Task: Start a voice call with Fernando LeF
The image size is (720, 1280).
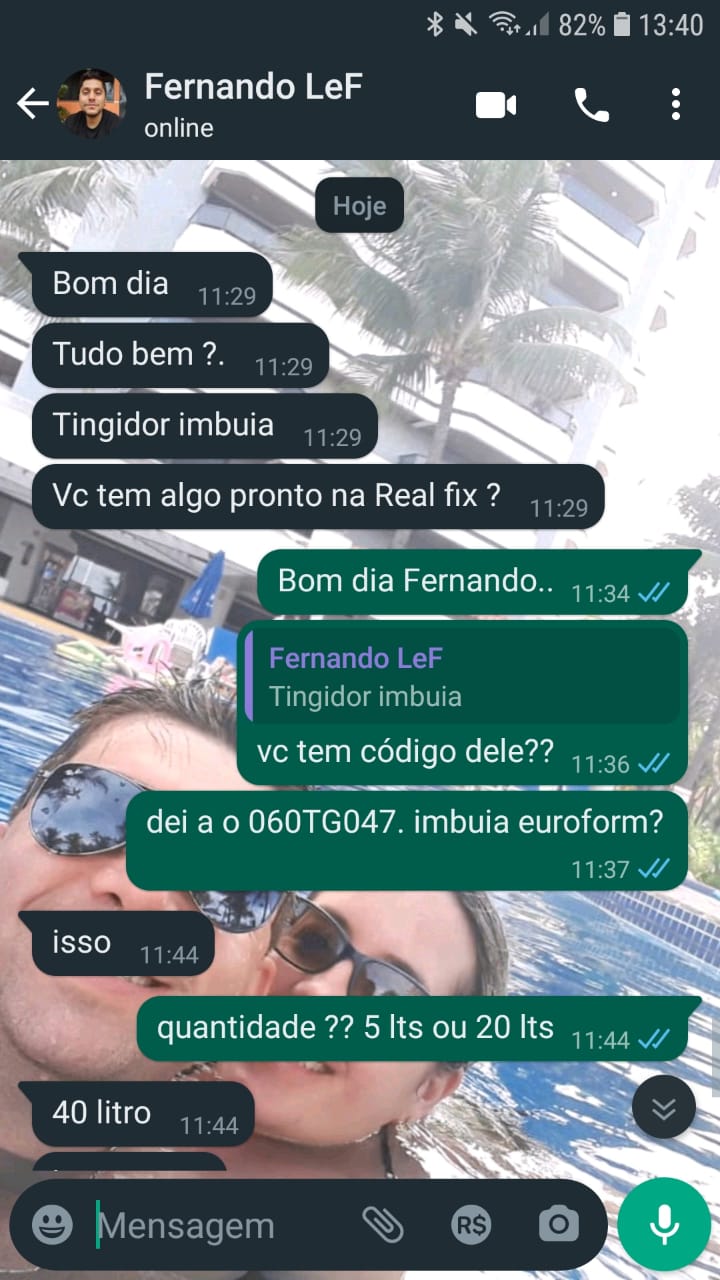Action: (x=591, y=104)
